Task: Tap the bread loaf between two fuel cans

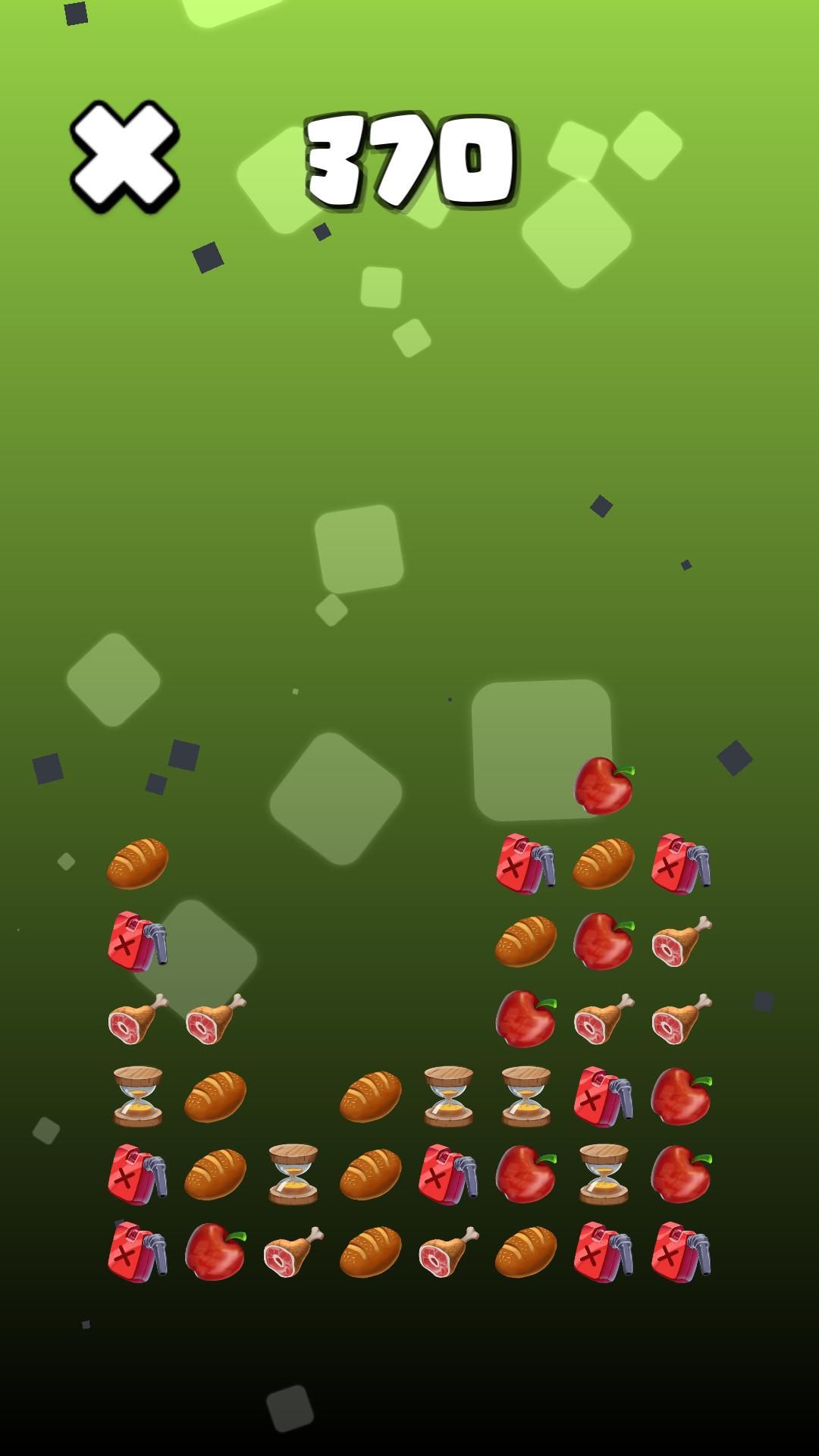Action: 604,863
